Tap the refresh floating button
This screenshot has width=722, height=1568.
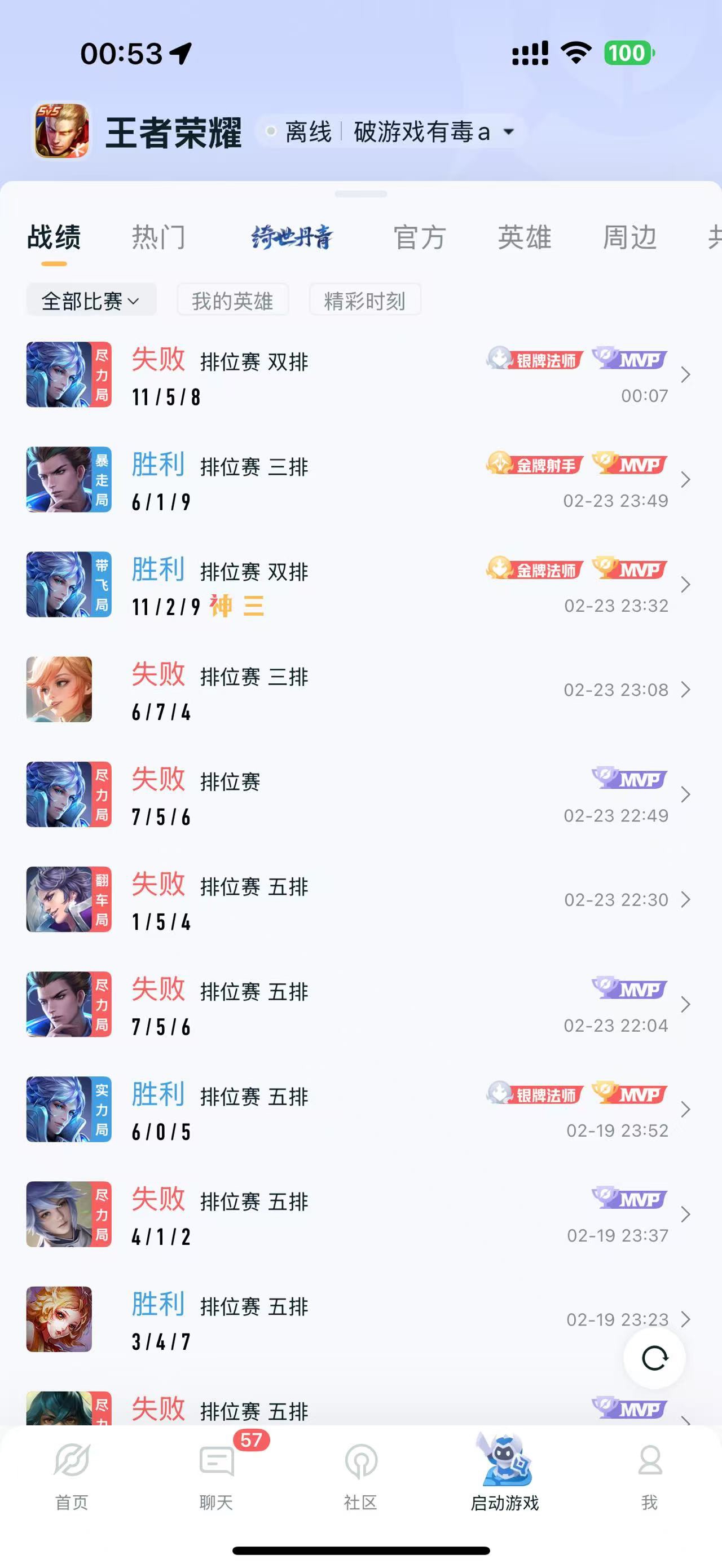[654, 1358]
